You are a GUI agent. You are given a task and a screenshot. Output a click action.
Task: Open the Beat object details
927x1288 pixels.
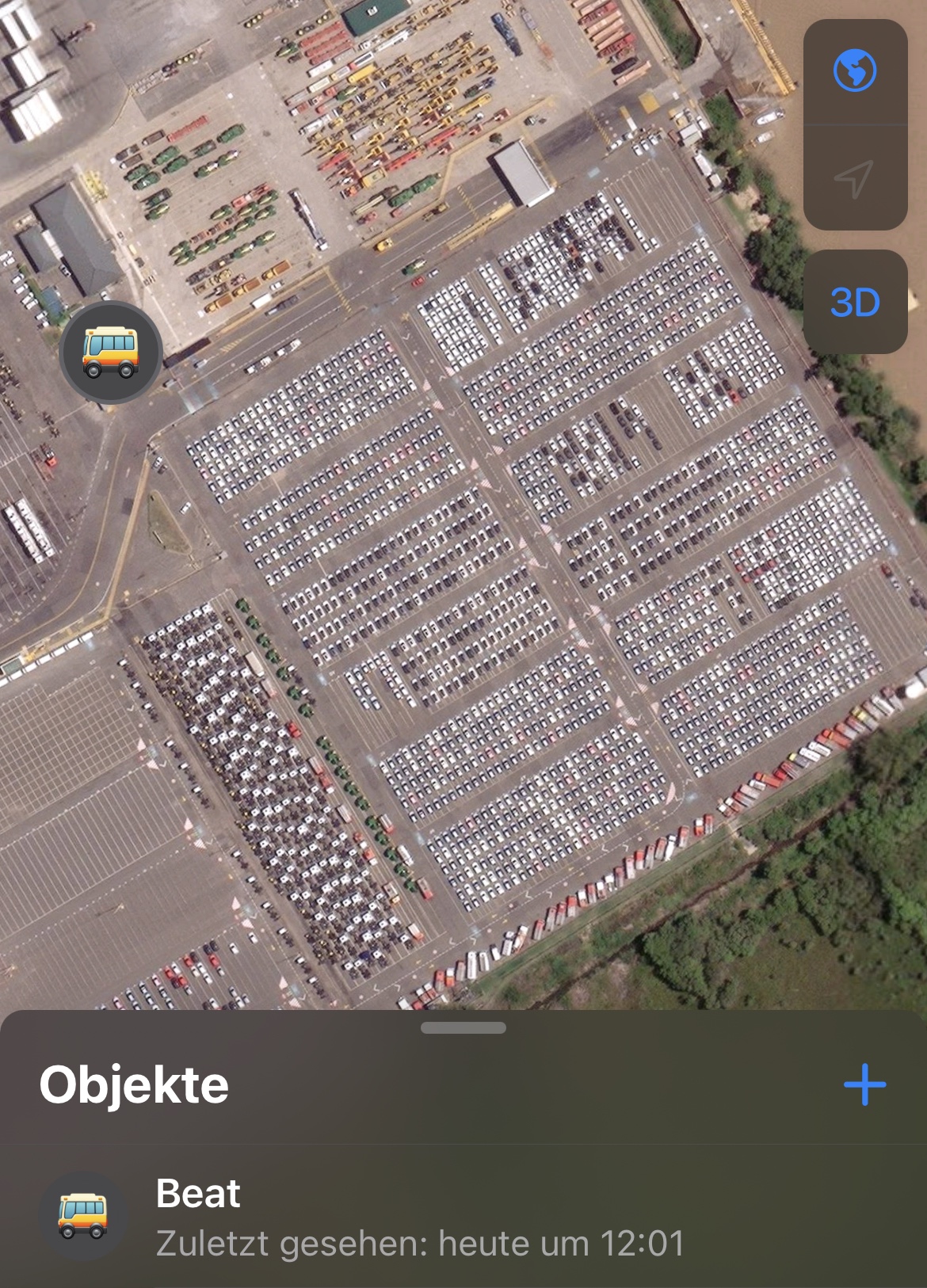[420, 1217]
